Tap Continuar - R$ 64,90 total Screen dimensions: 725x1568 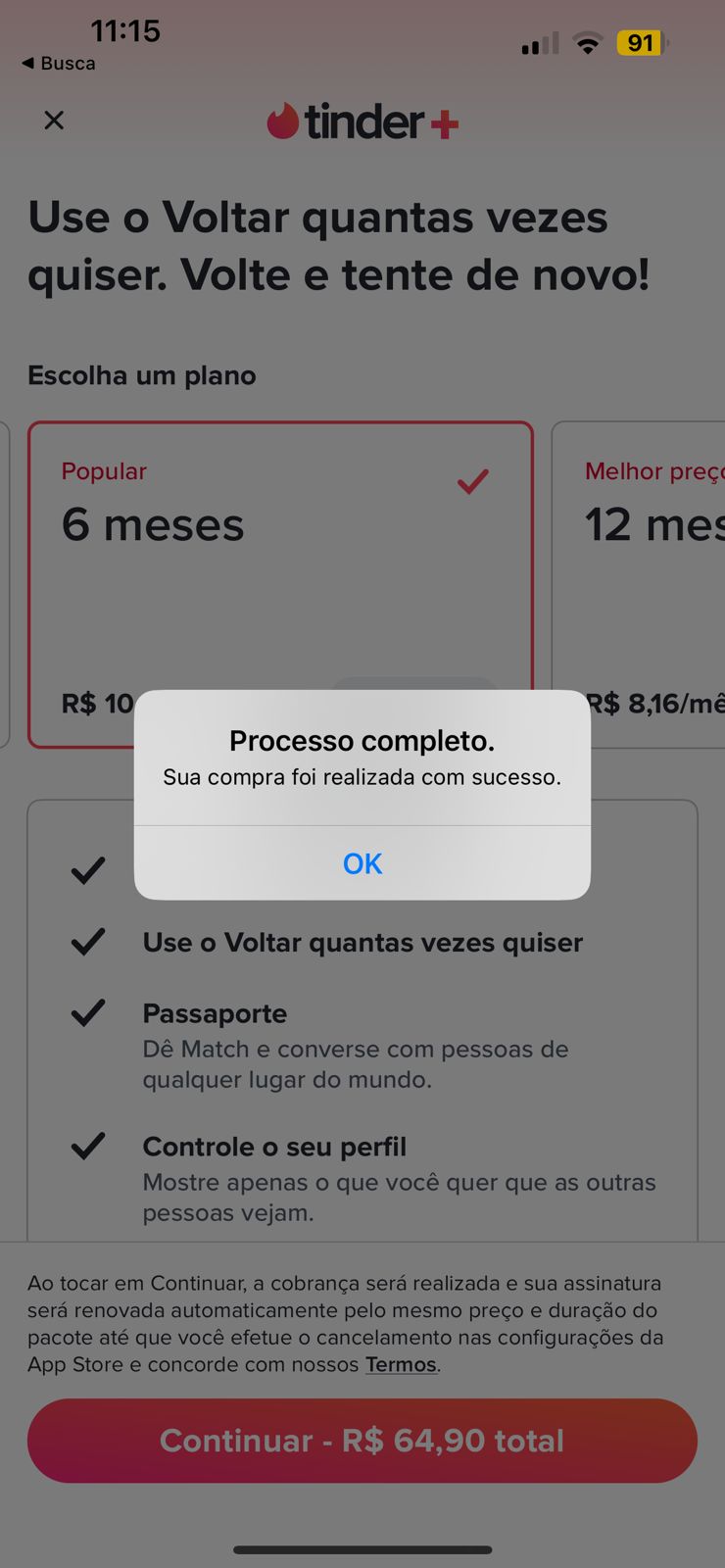(x=362, y=1441)
